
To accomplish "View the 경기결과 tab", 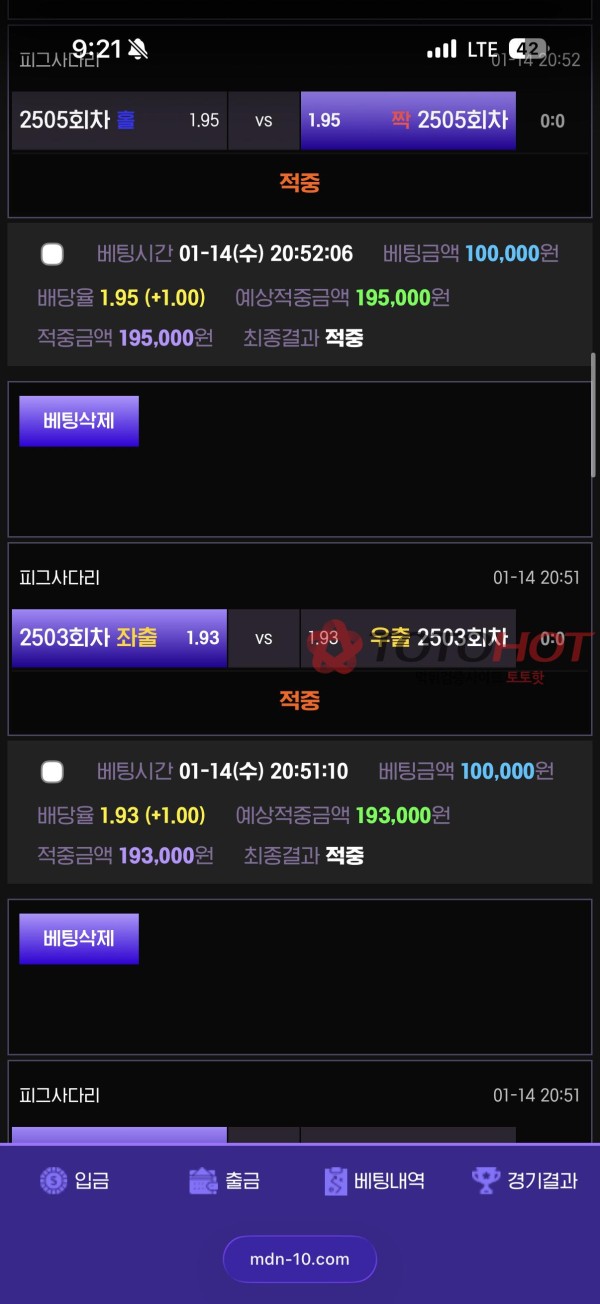I will point(525,1180).
